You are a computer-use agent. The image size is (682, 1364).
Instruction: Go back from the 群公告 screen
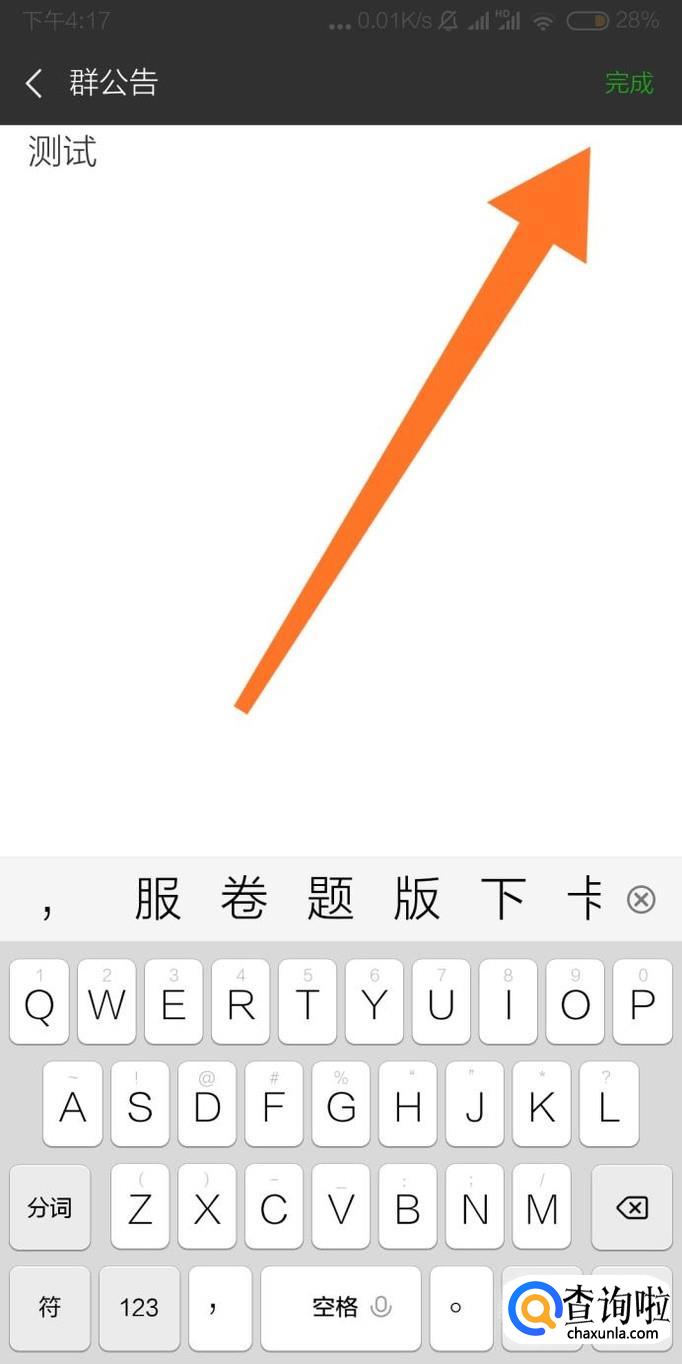point(34,83)
